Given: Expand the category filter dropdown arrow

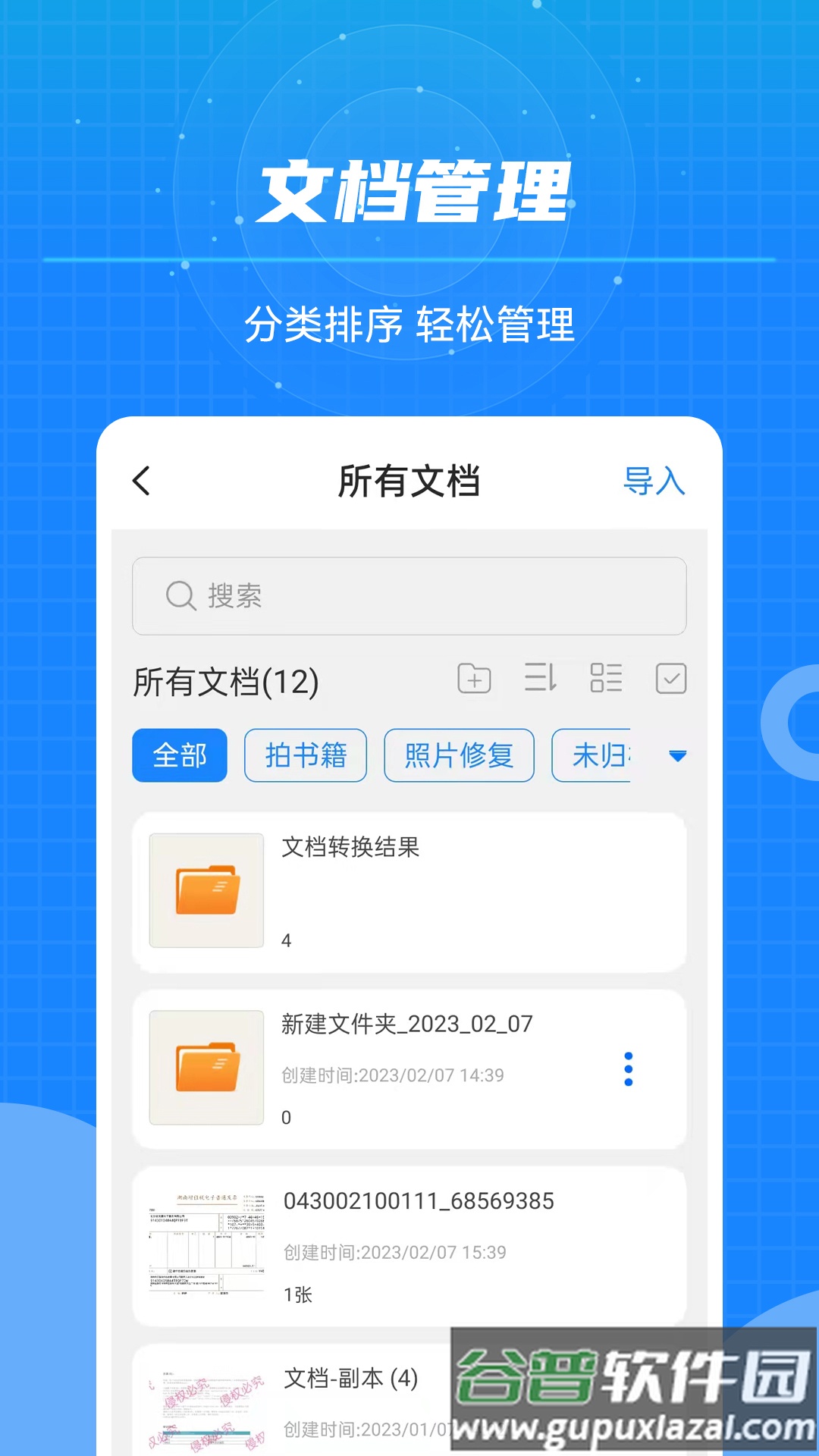Looking at the screenshot, I should tap(677, 755).
